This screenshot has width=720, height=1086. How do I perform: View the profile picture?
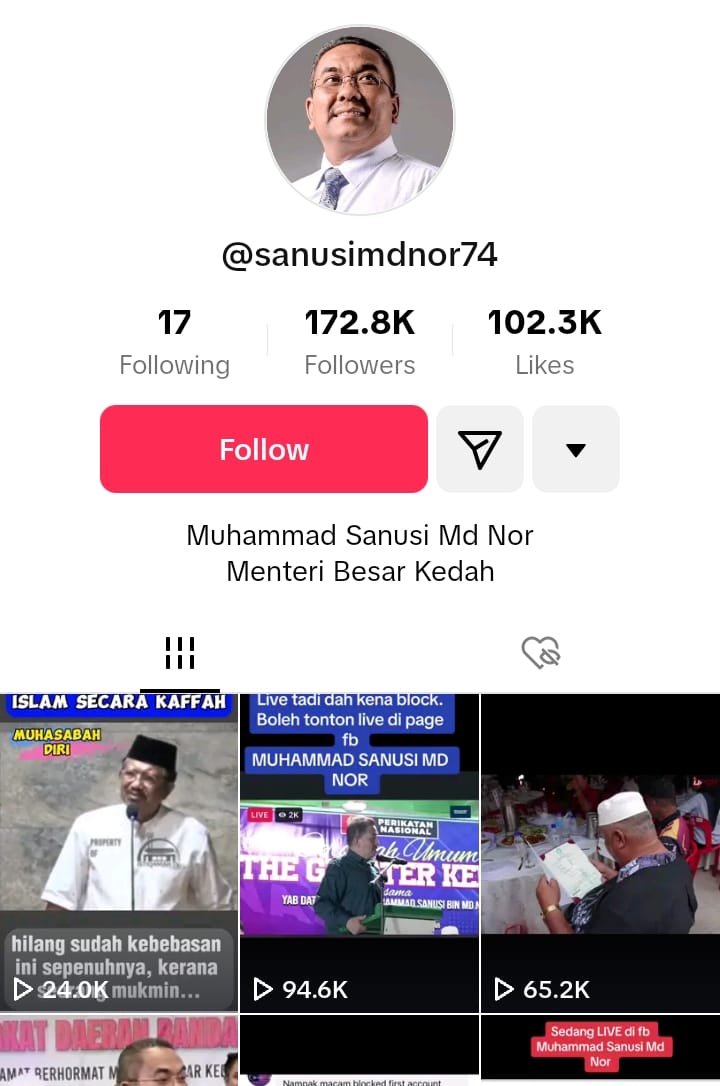(360, 120)
